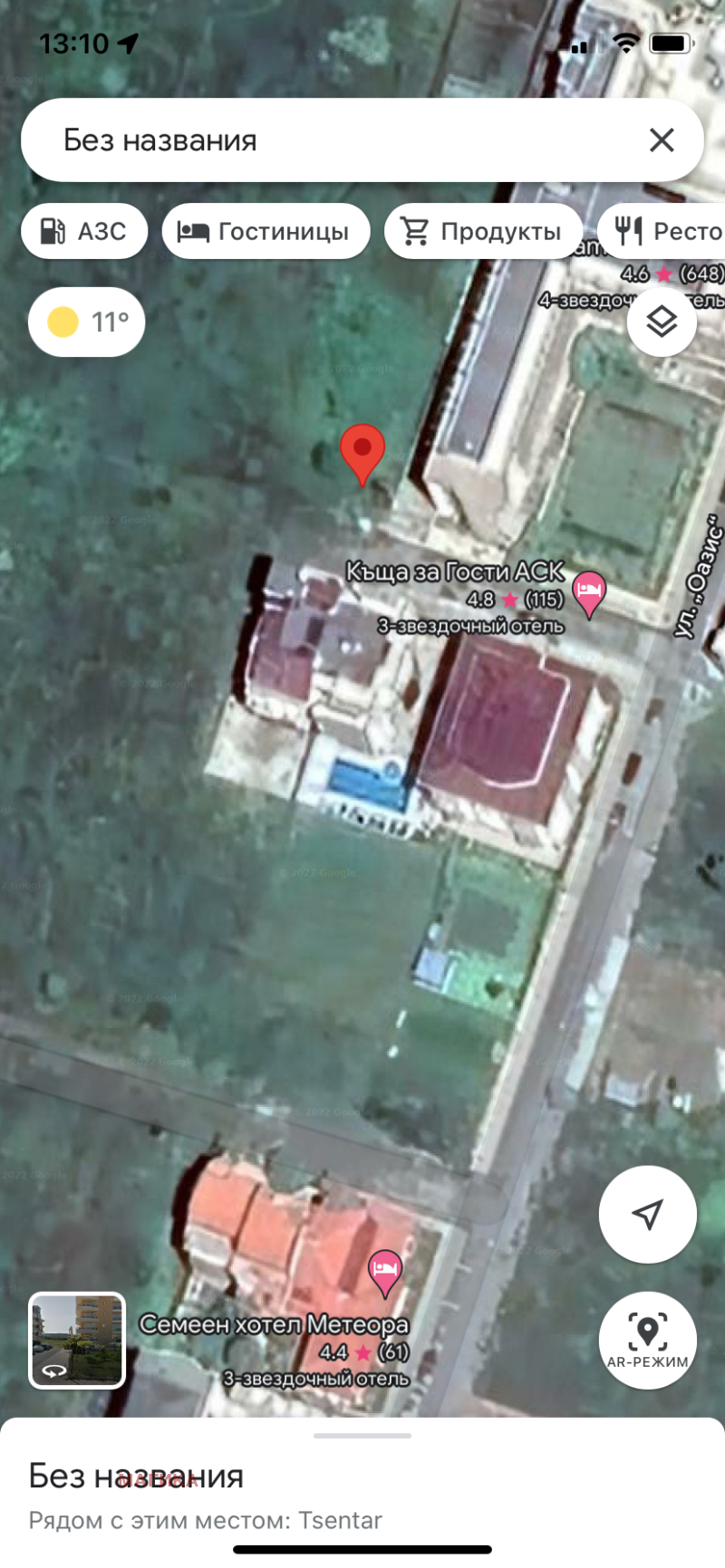
Task: Launch AR-режим
Action: click(647, 1340)
